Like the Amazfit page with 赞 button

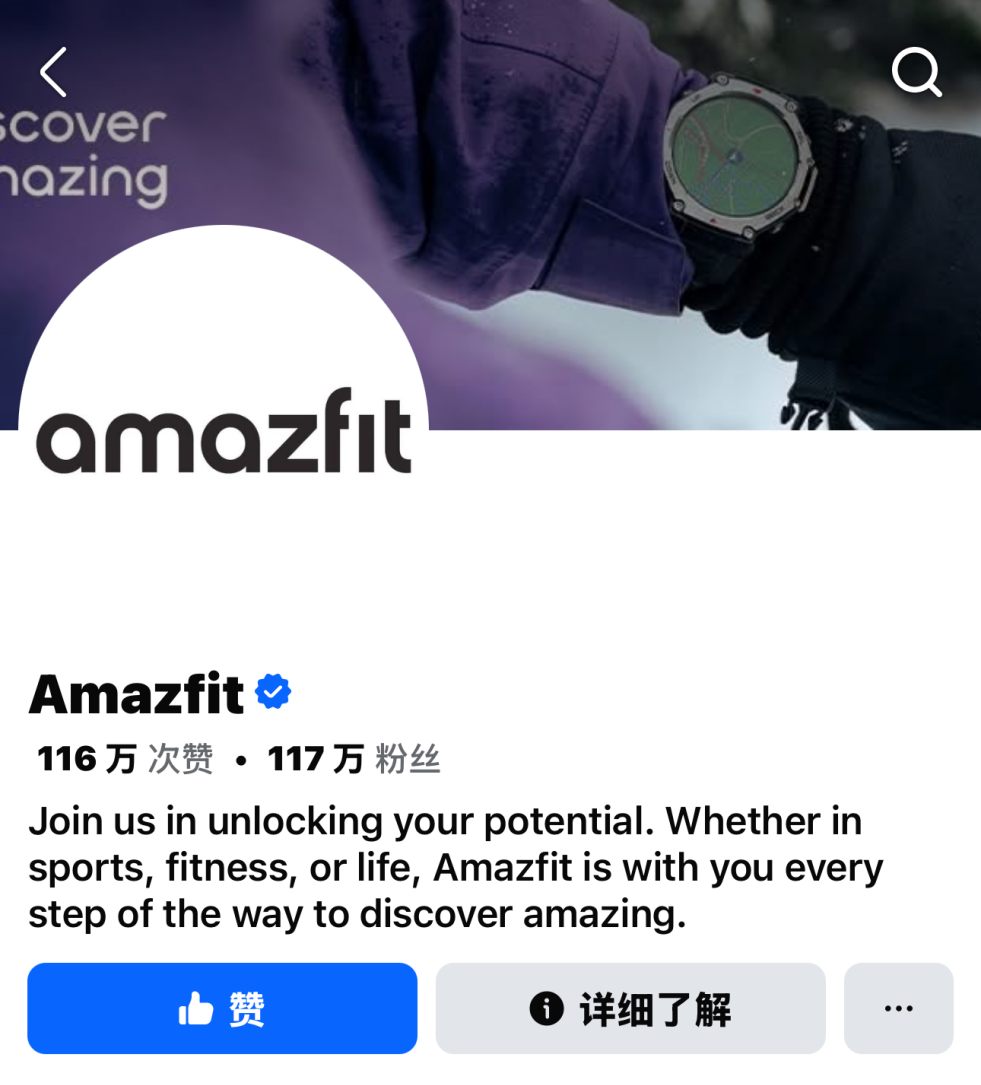pos(222,1008)
